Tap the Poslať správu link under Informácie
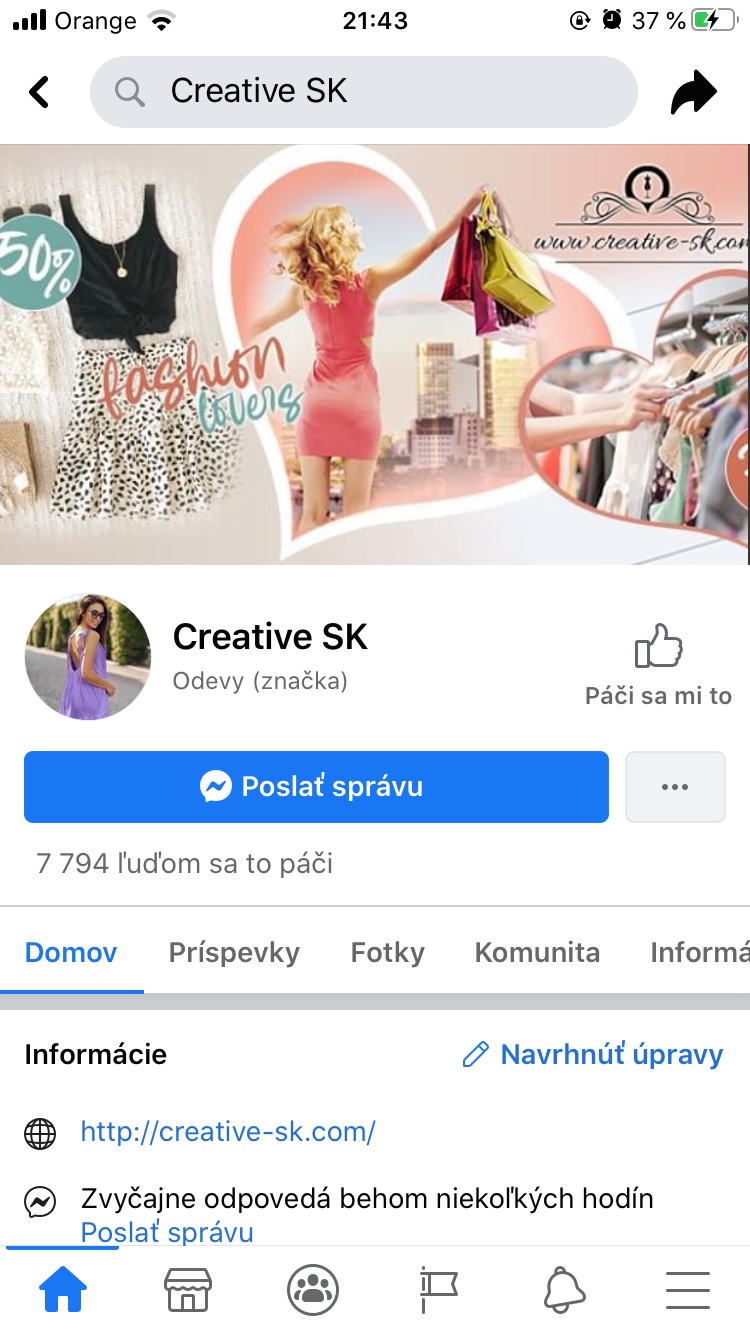Viewport: 750px width, 1334px height. (x=167, y=1232)
